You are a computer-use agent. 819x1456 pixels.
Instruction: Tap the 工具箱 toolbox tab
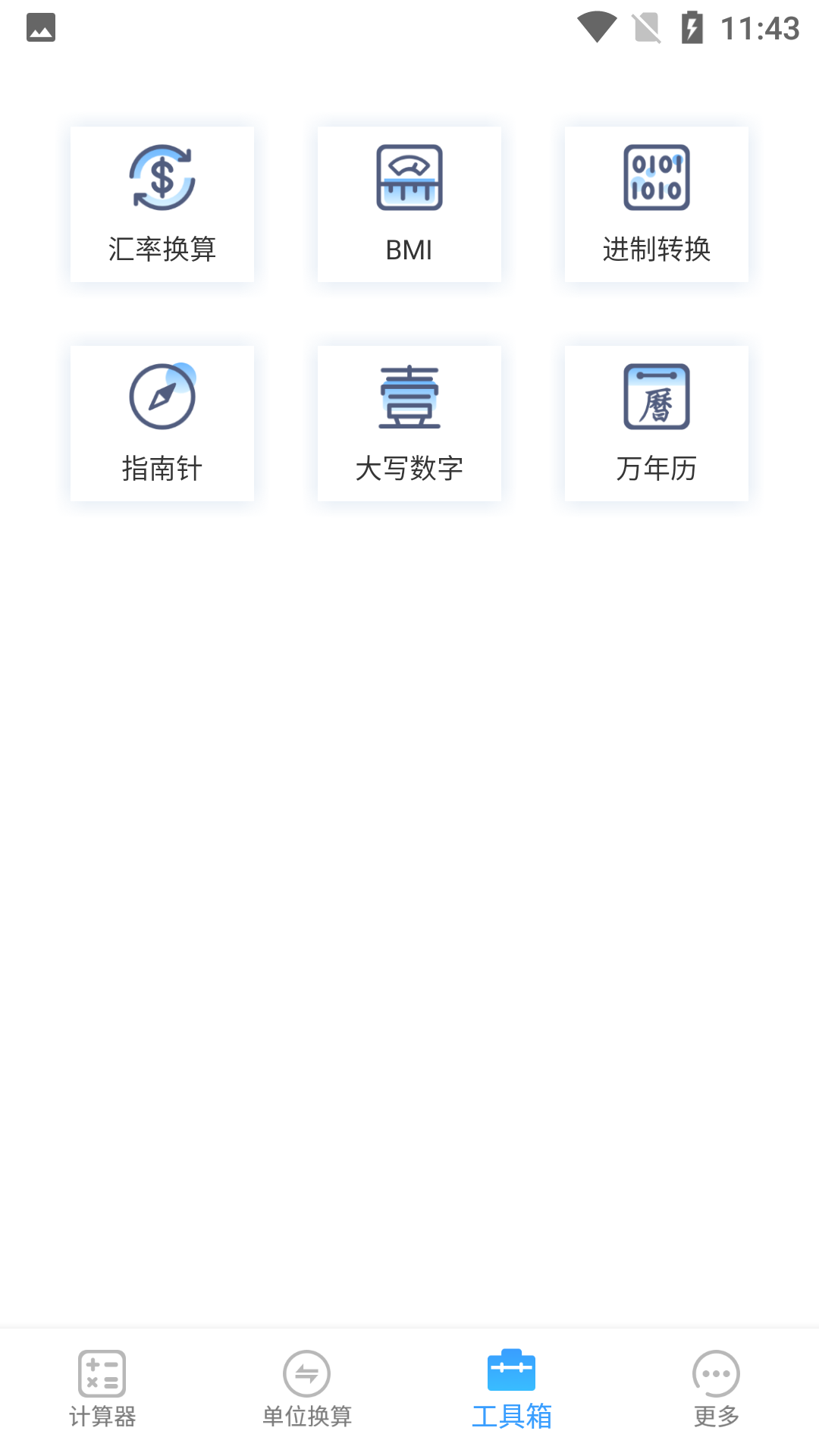pyautogui.click(x=512, y=1389)
